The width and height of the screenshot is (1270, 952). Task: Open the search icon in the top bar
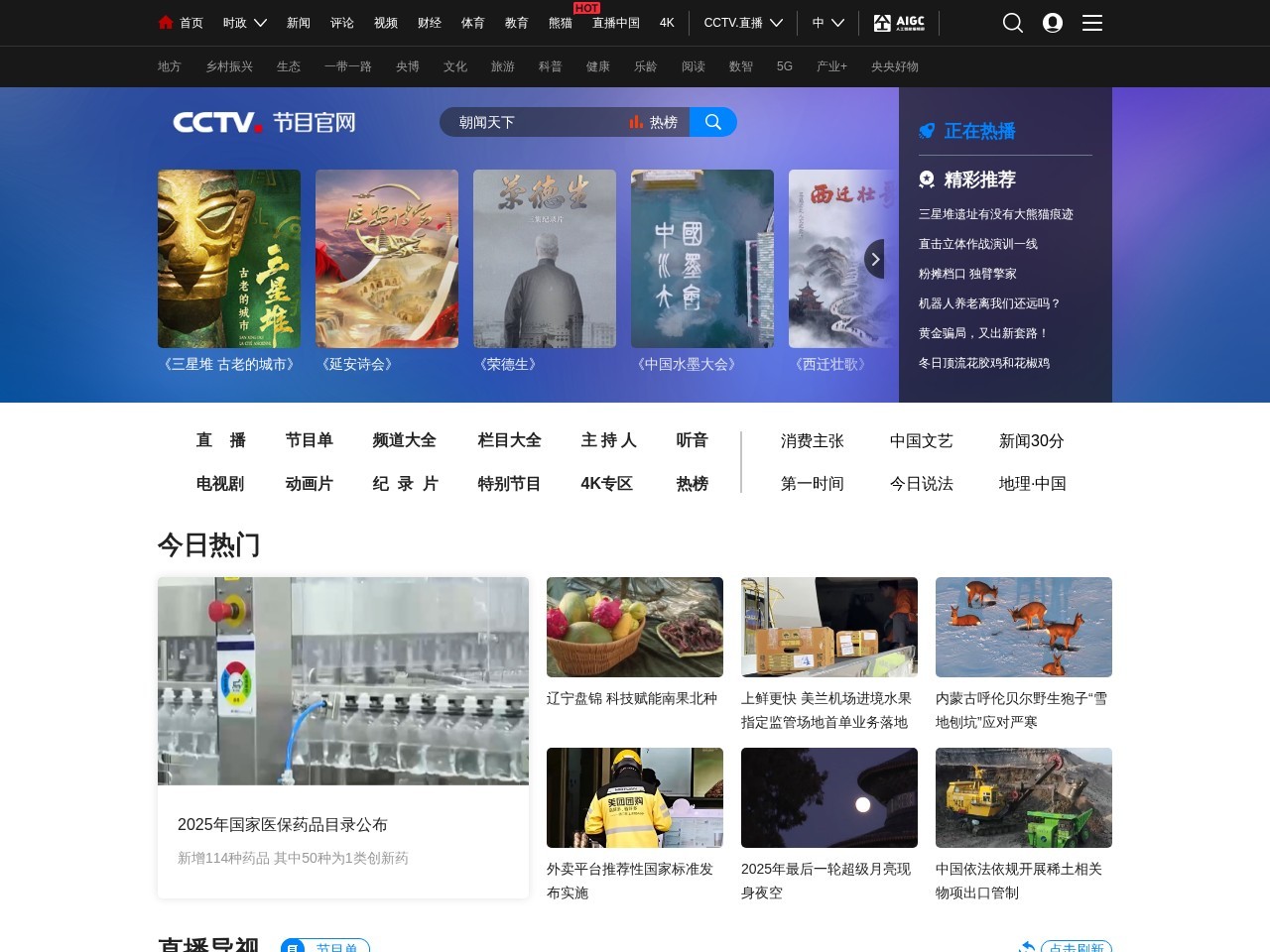[x=1012, y=23]
